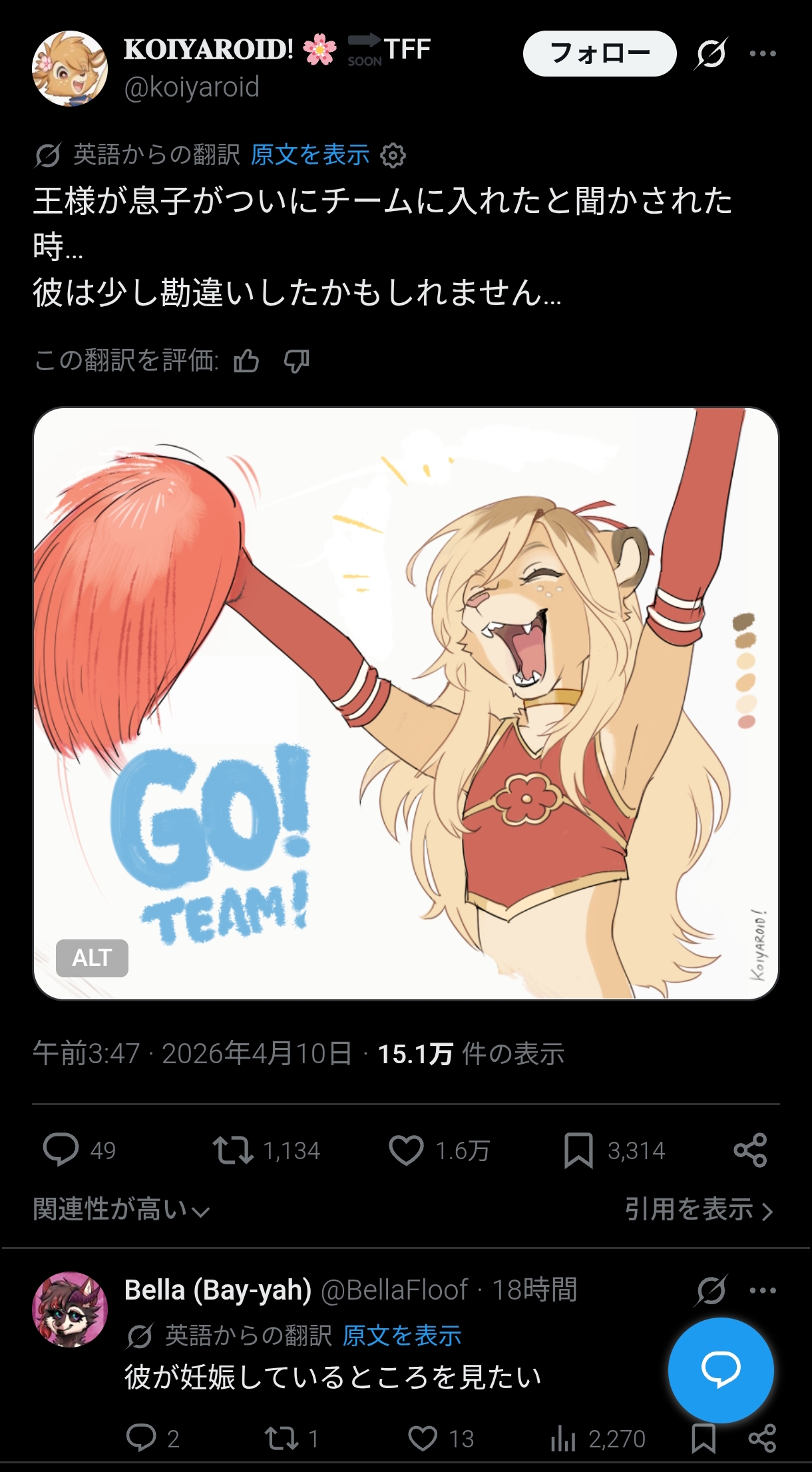Follow the KOIYAROID account

point(599,53)
